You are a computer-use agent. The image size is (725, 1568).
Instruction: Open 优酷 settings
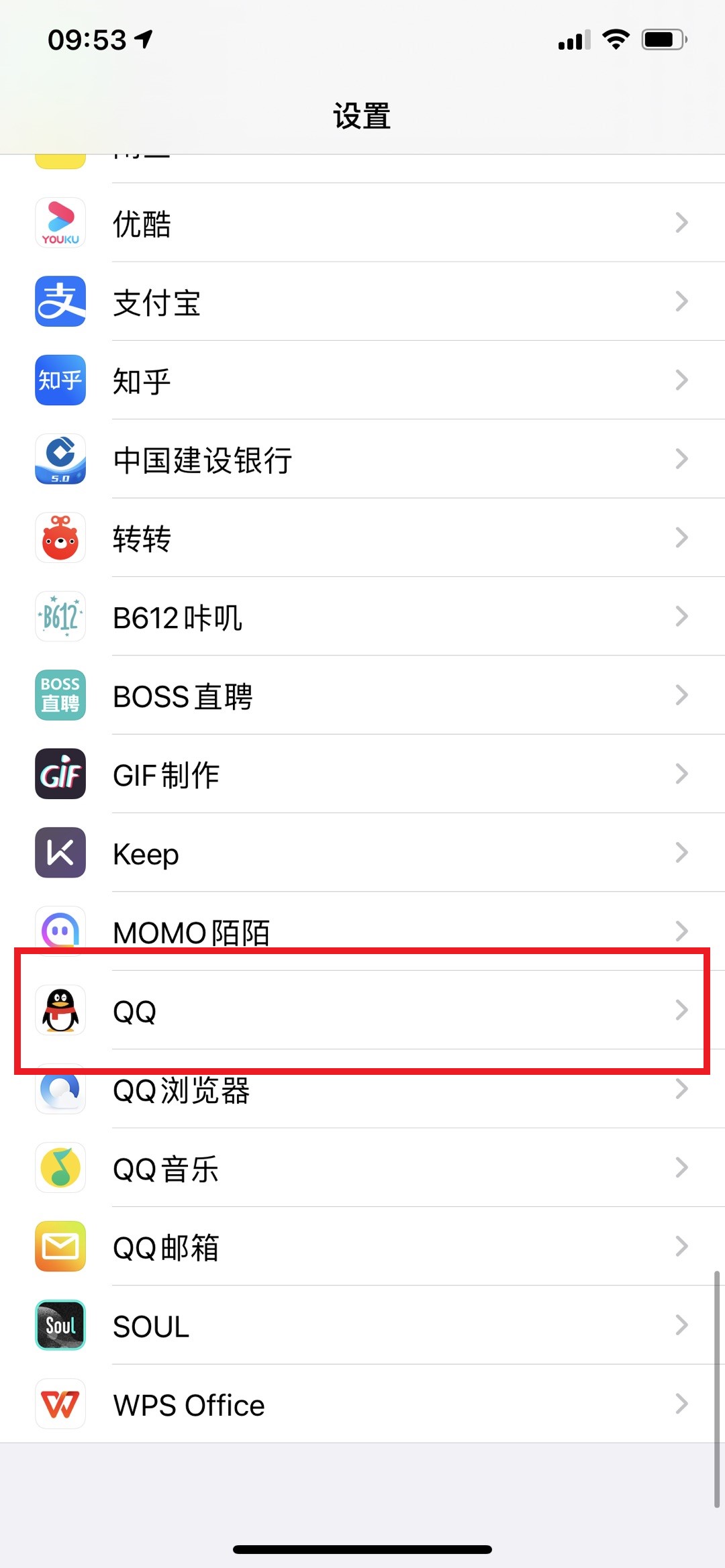362,223
